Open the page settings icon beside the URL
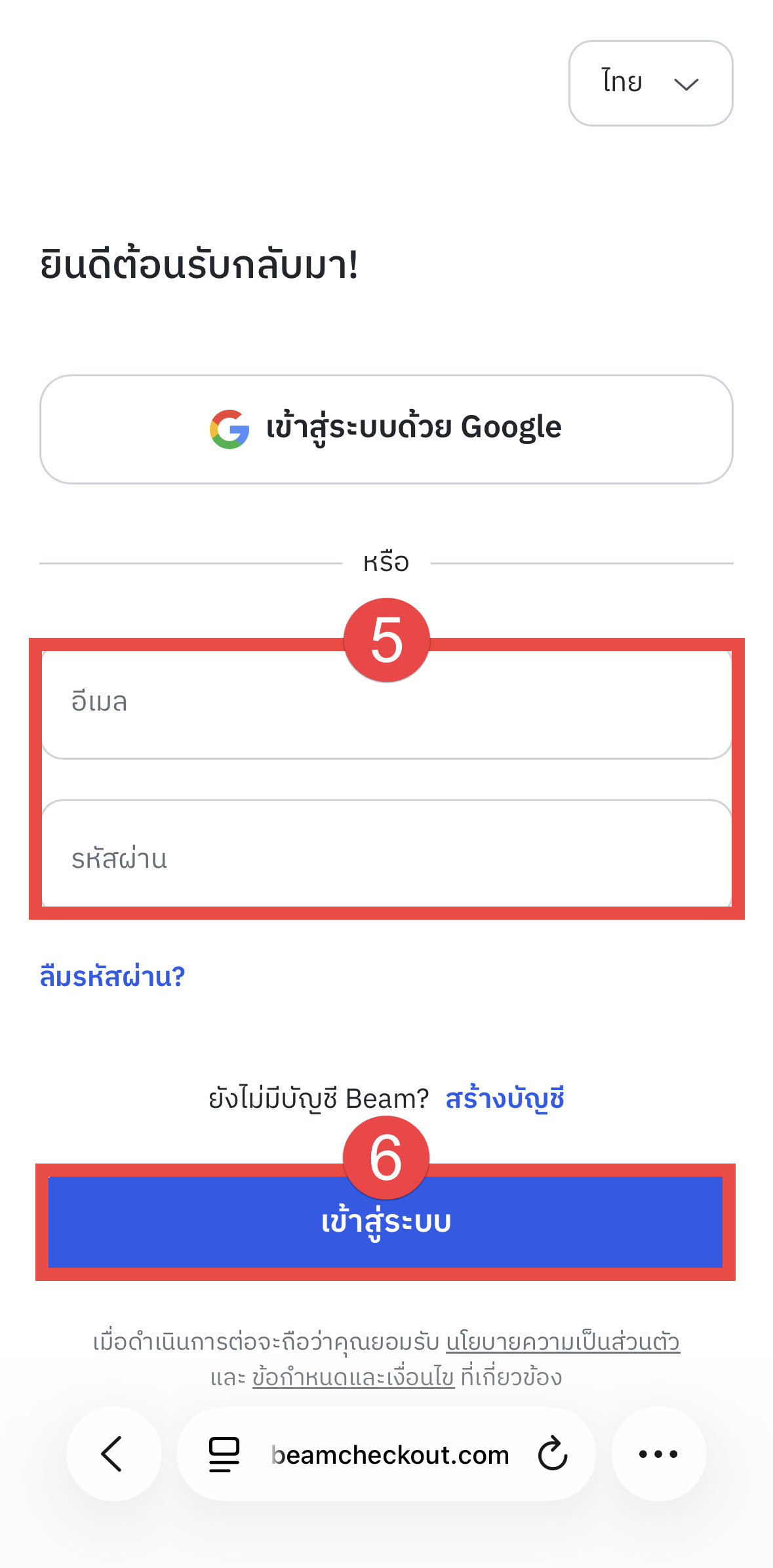 [224, 1453]
